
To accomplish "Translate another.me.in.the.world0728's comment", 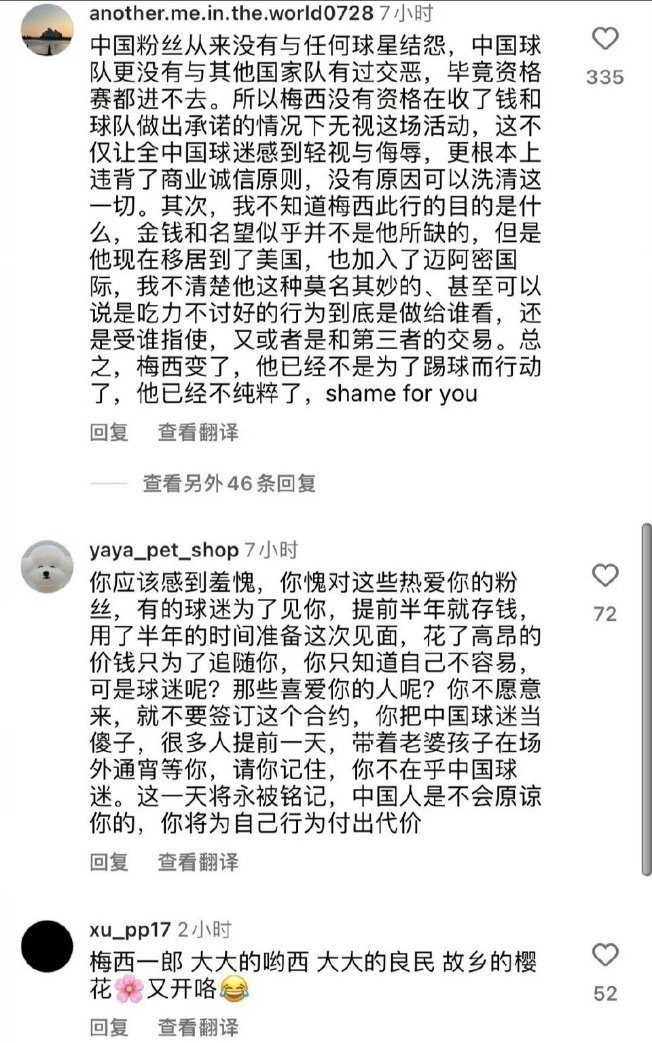I will tap(198, 432).
